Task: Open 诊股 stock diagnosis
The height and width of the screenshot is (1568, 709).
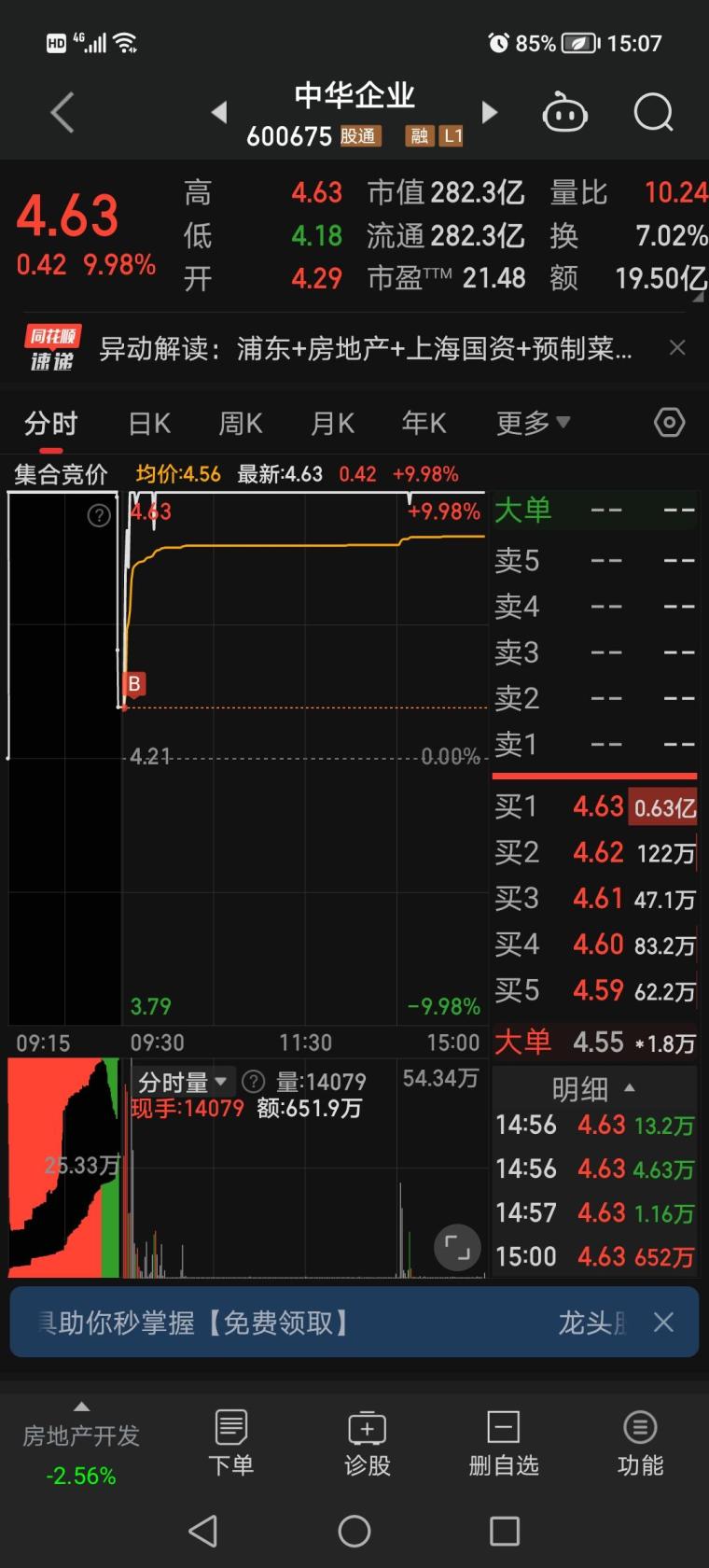Action: coord(367,1443)
